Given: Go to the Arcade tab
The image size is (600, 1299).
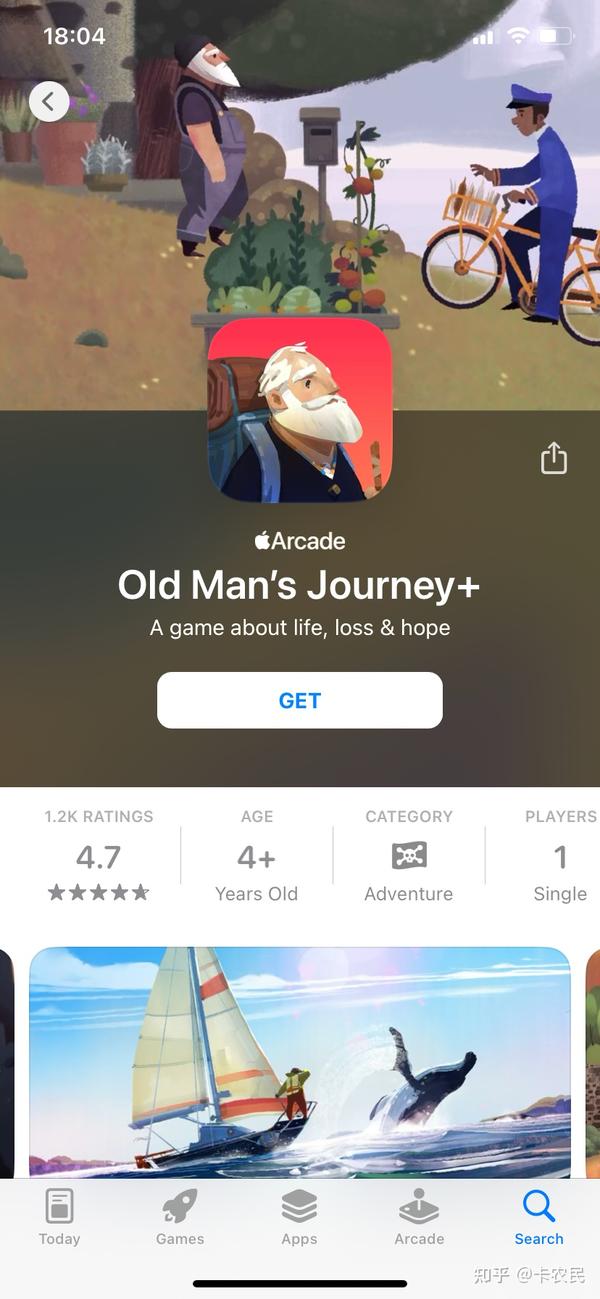Looking at the screenshot, I should [419, 1217].
